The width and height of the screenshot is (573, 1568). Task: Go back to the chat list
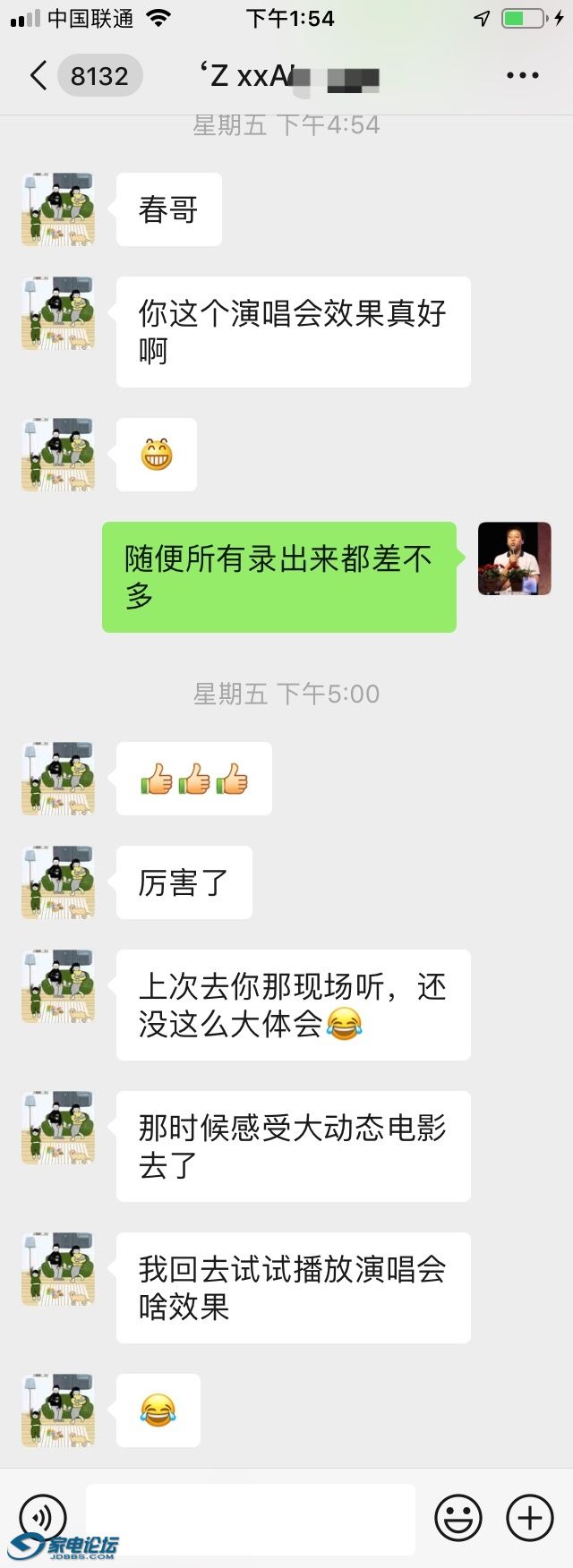click(39, 76)
